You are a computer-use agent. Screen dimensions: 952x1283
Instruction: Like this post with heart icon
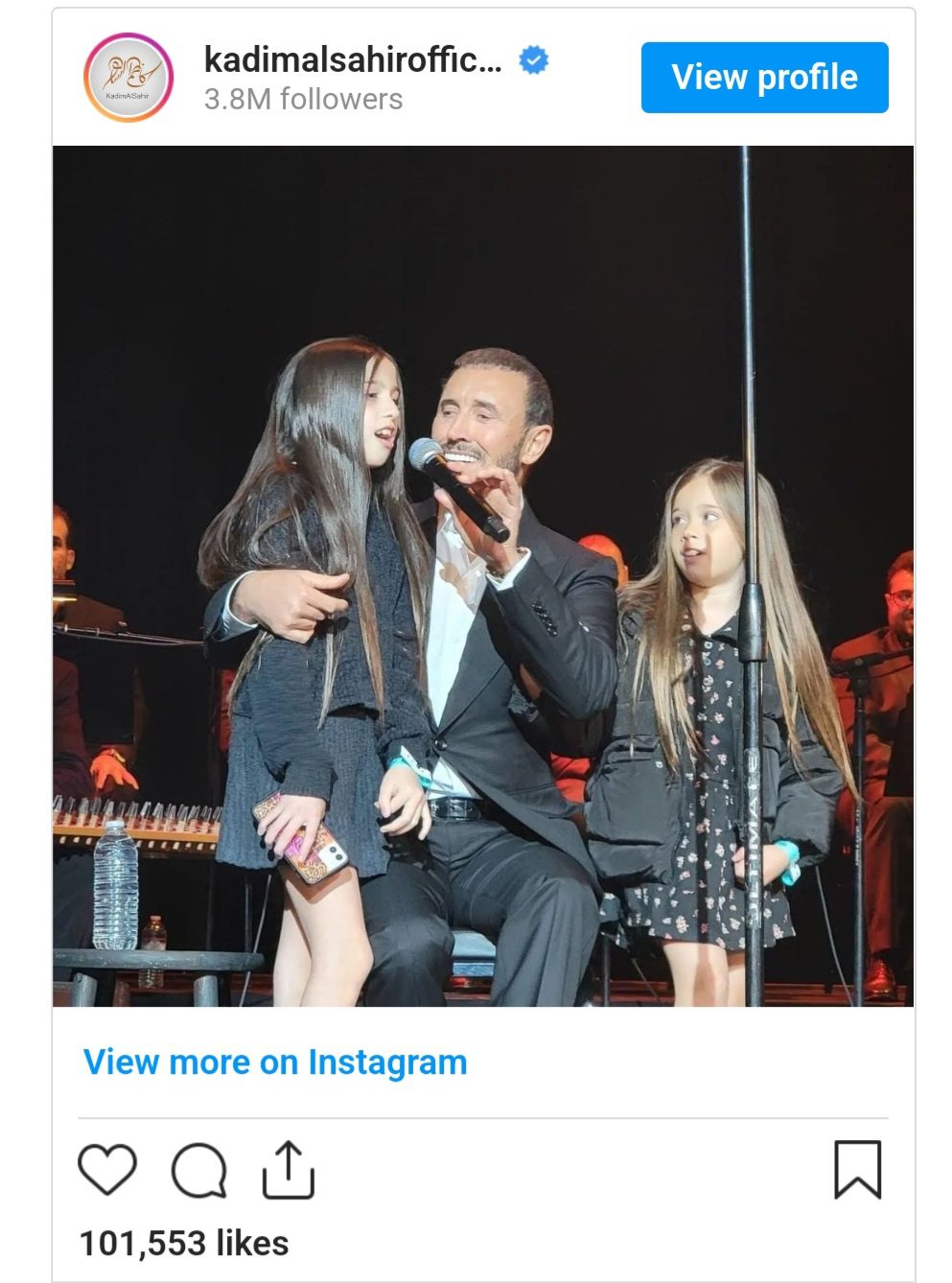[x=106, y=1169]
